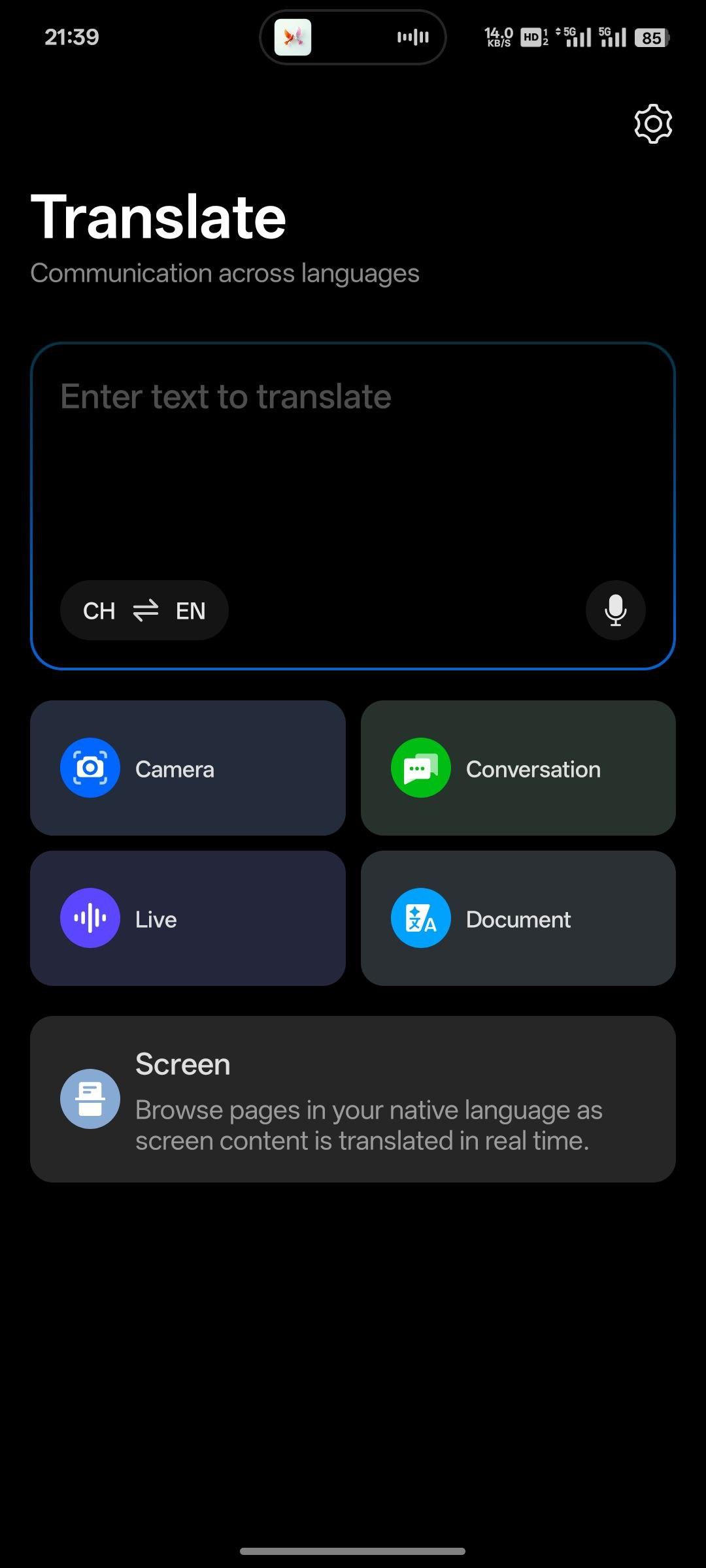706x1568 pixels.
Task: Open Document translation
Action: point(518,919)
